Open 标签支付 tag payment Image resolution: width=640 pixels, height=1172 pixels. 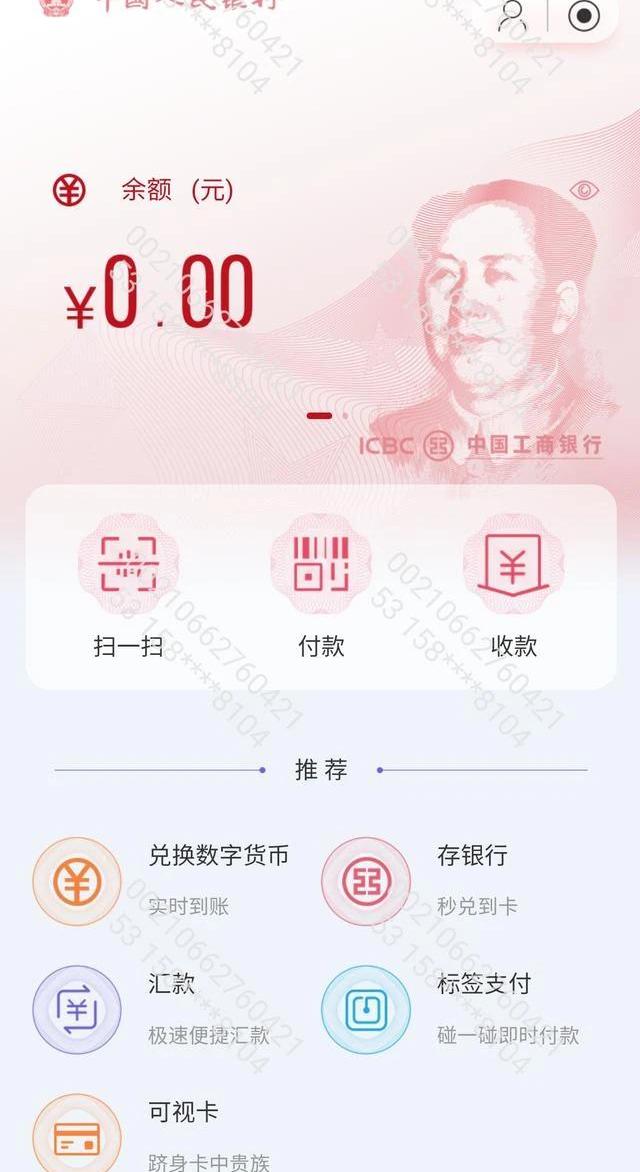tap(366, 1009)
